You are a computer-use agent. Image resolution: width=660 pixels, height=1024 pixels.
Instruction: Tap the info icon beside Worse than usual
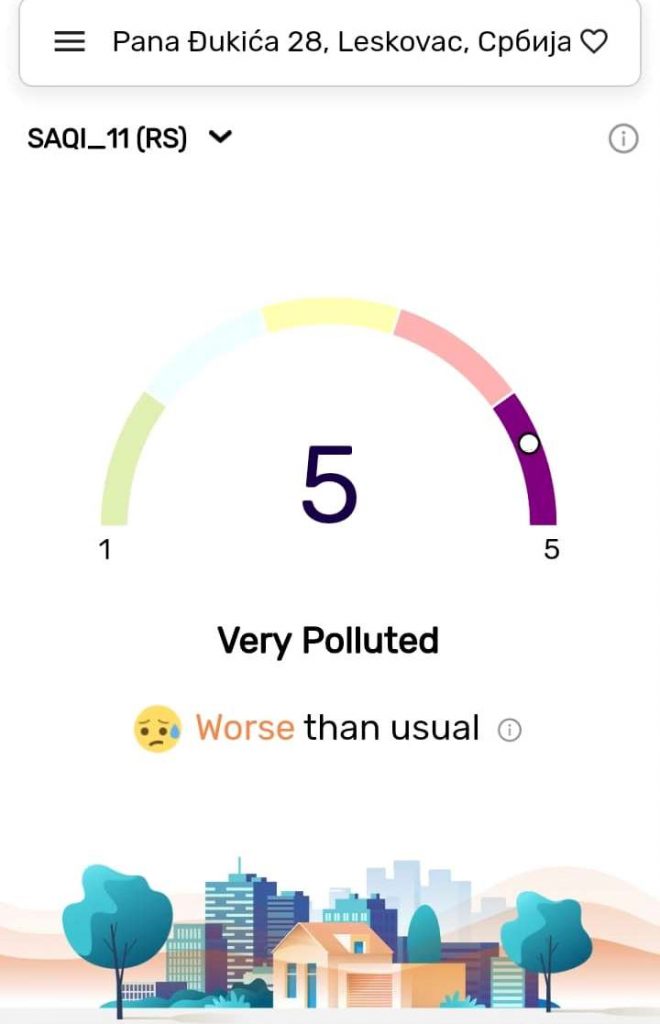510,730
